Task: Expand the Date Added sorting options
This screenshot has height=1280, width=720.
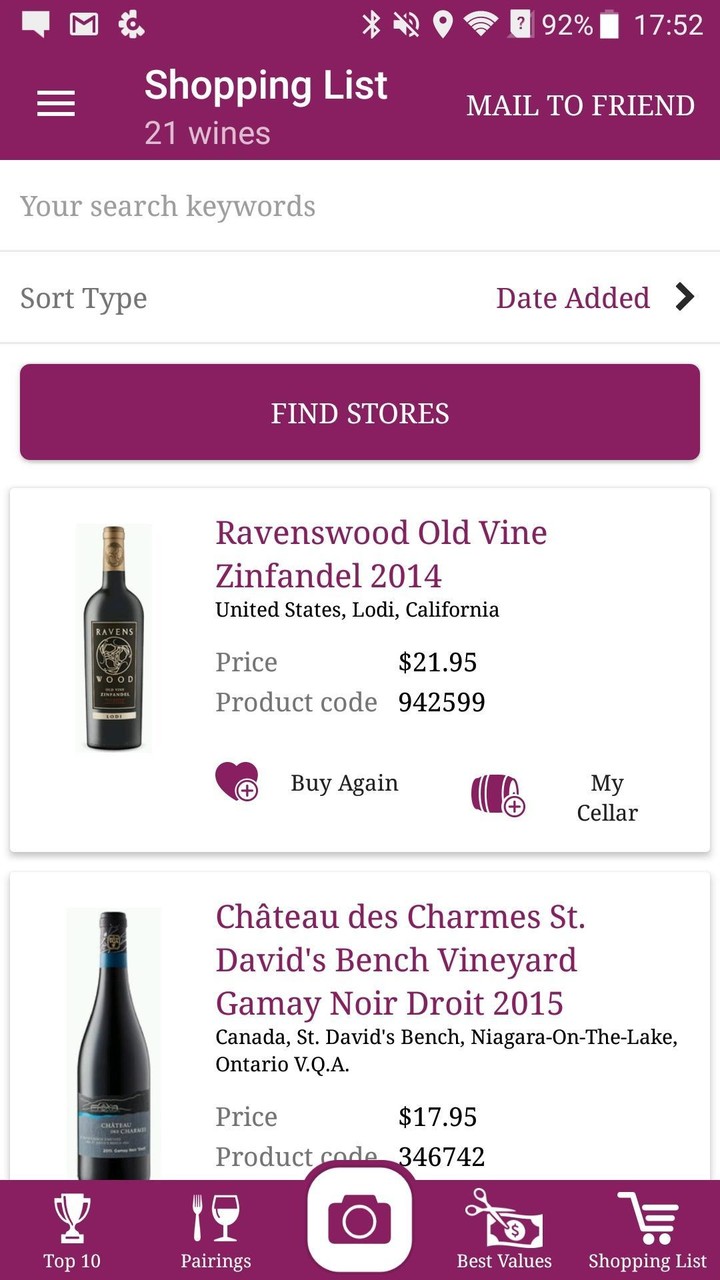Action: (x=573, y=297)
